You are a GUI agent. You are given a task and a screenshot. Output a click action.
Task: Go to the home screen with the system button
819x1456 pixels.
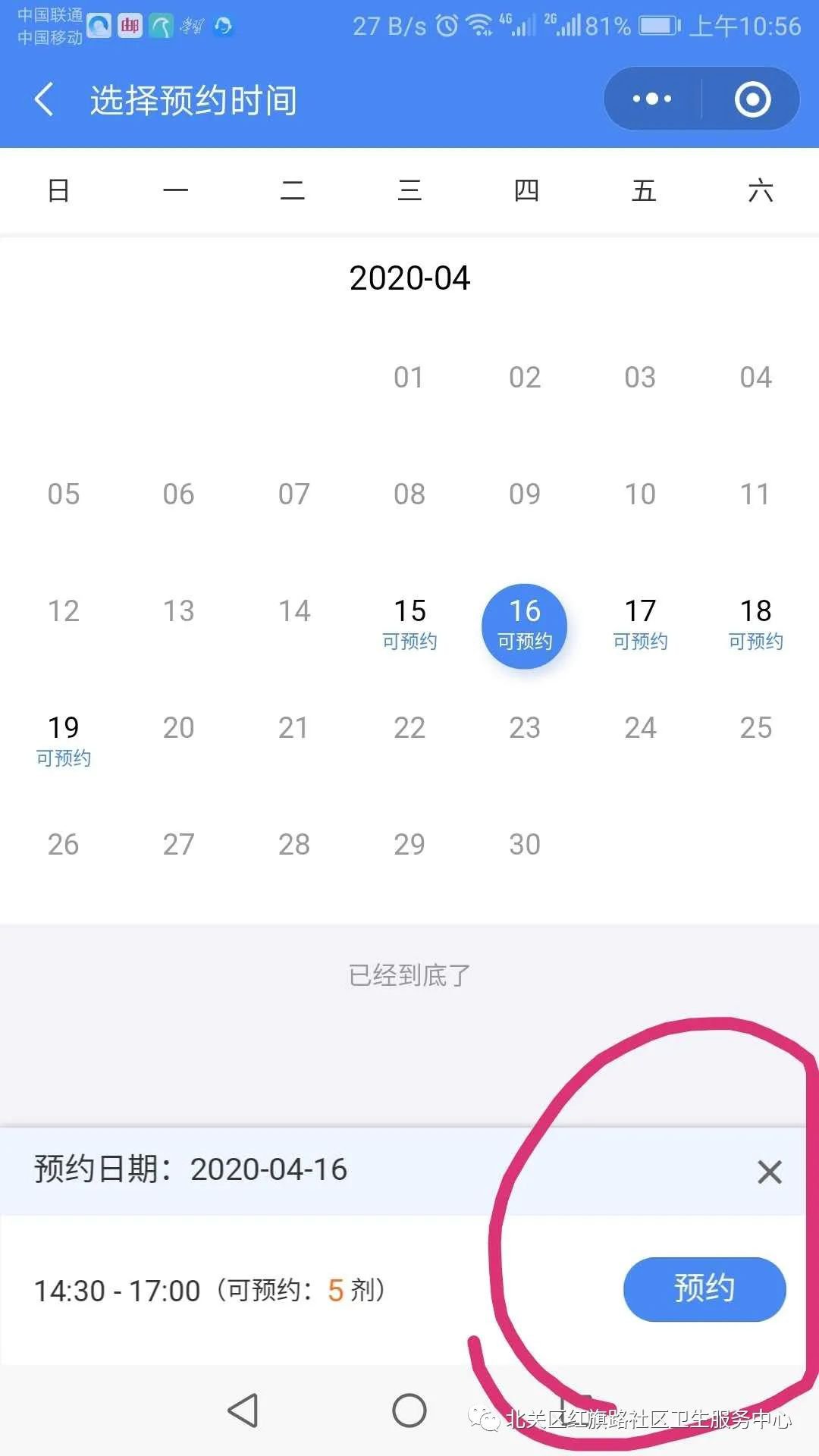click(x=409, y=1410)
